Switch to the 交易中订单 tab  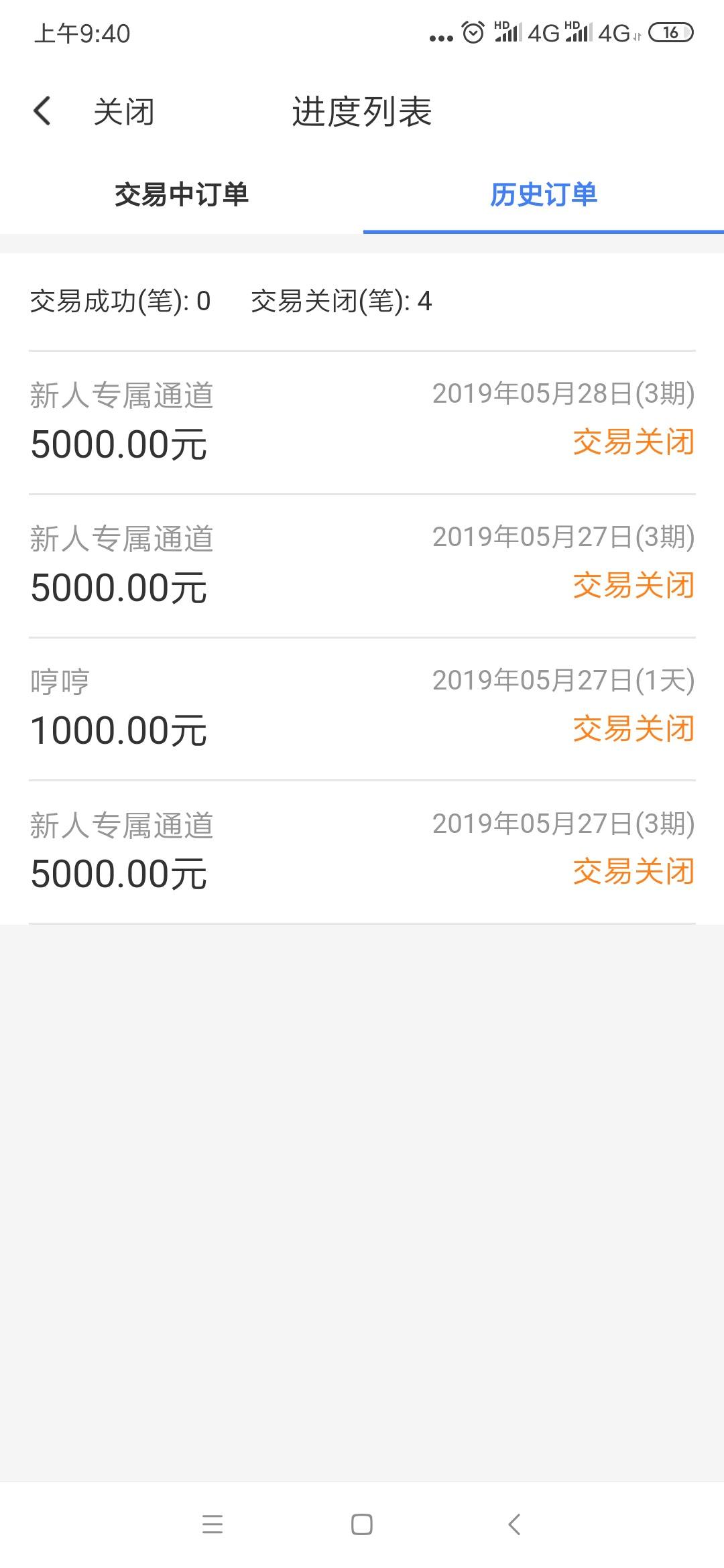click(x=181, y=194)
